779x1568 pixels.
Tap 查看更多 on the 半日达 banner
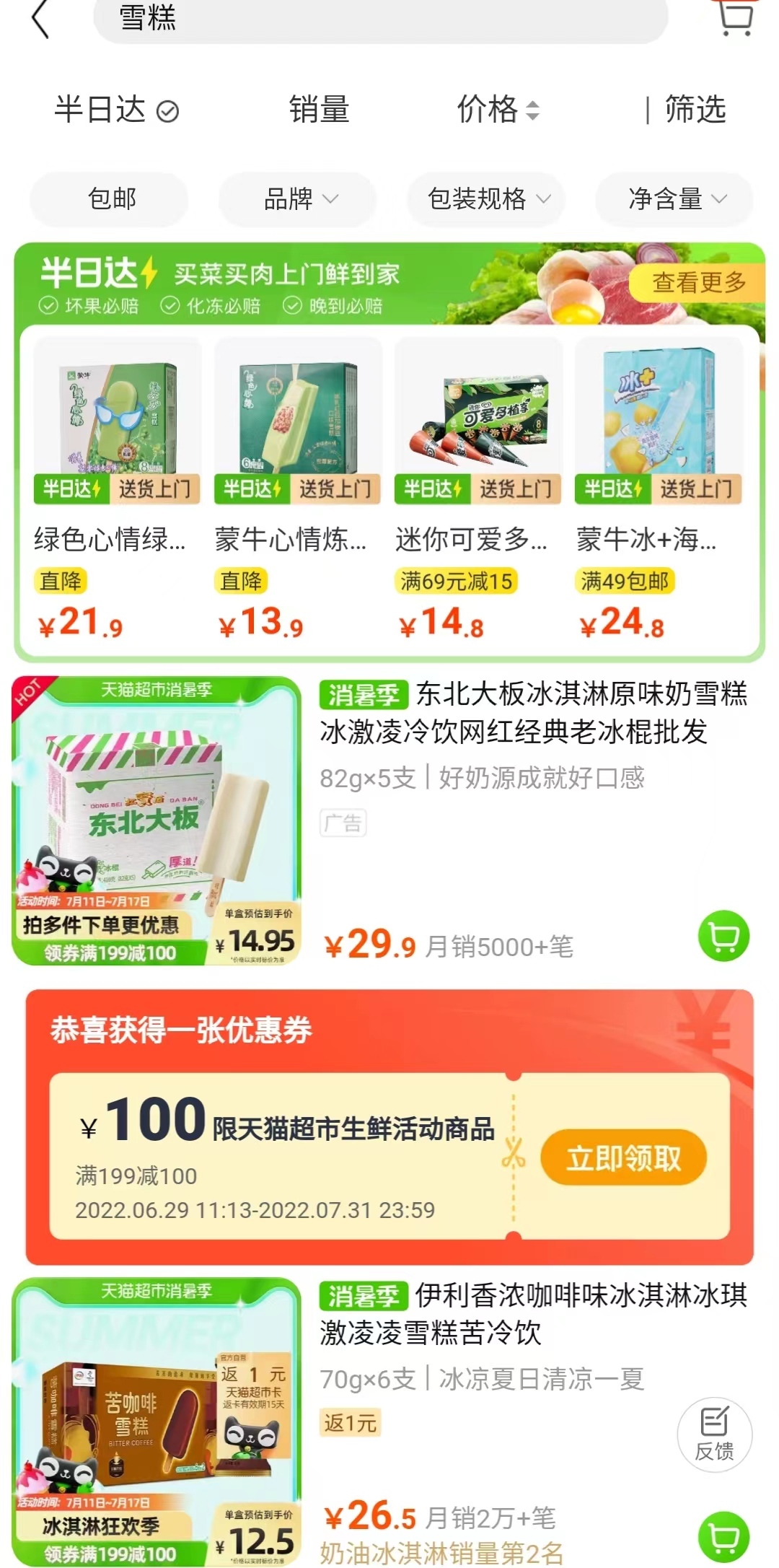click(x=697, y=283)
